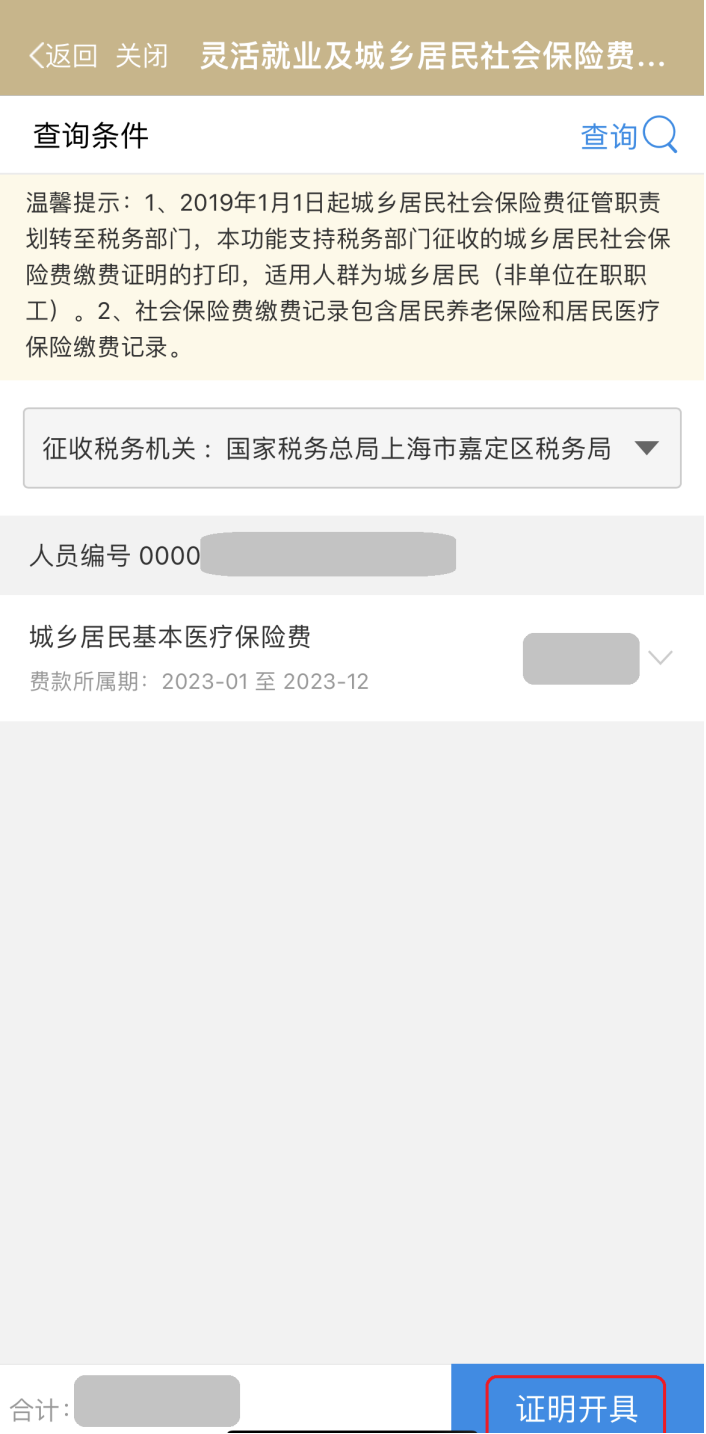Screen dimensions: 706x1434
Task: Tap 查询 to run the query
Action: [628, 135]
